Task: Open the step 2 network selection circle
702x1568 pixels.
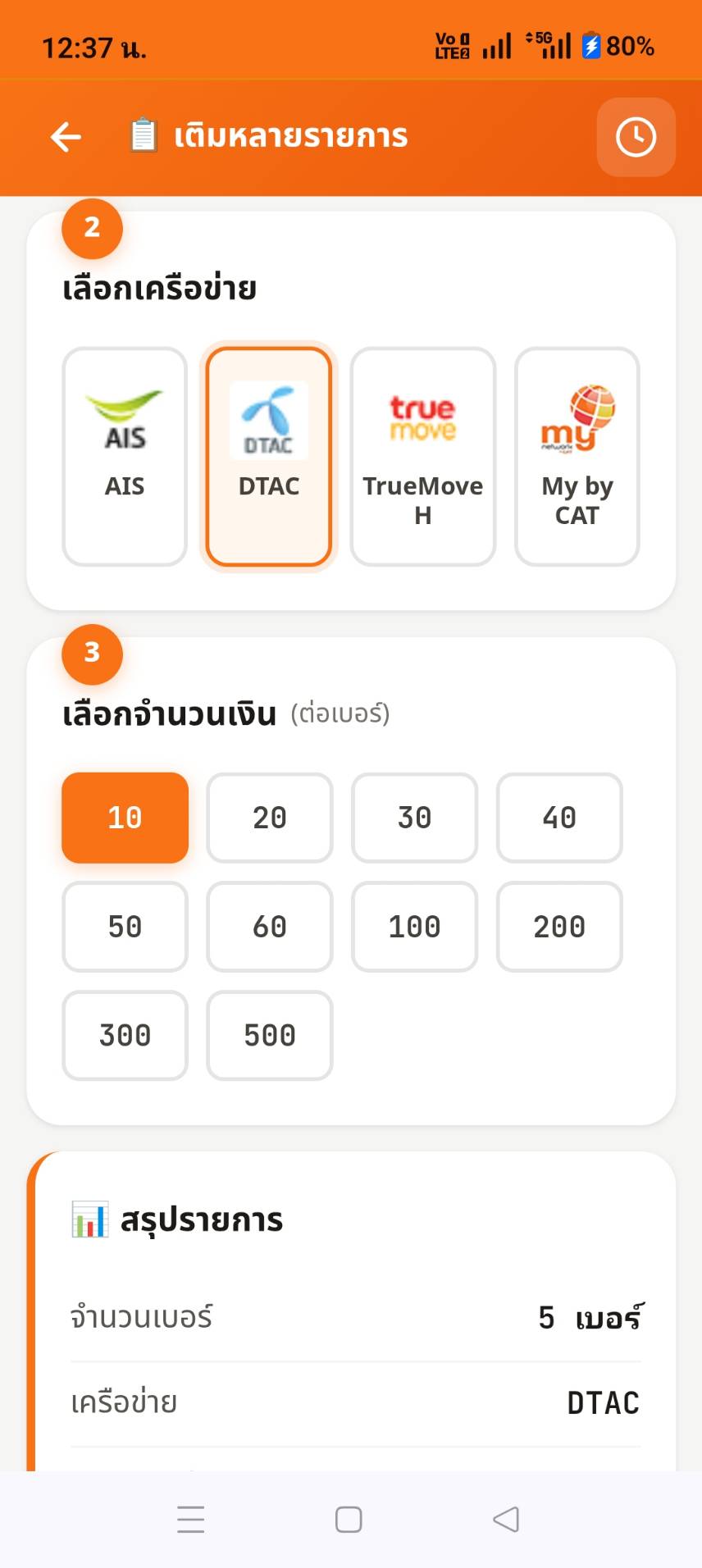Action: pos(92,229)
